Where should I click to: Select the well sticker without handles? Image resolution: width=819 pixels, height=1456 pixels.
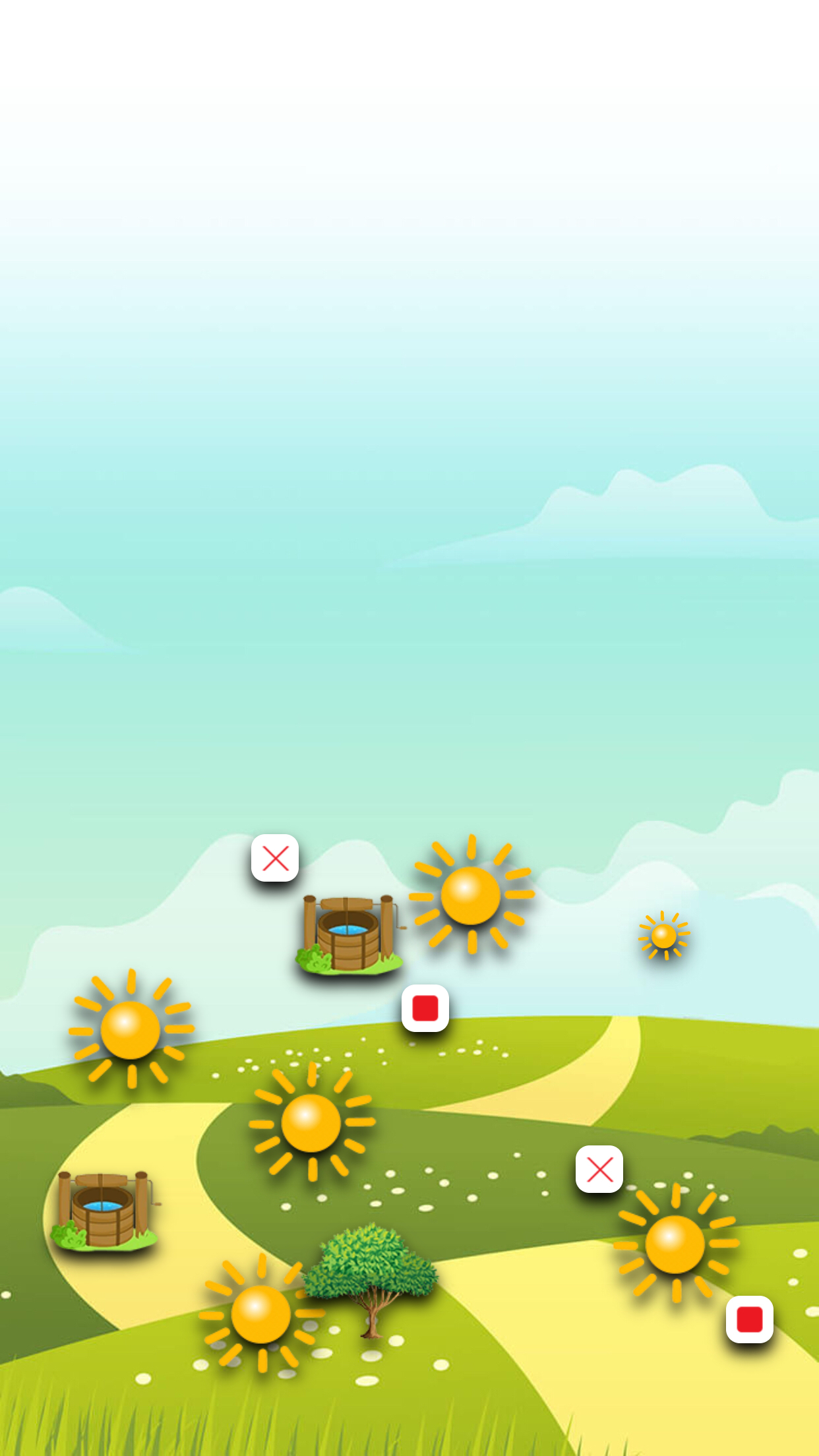point(106,1210)
